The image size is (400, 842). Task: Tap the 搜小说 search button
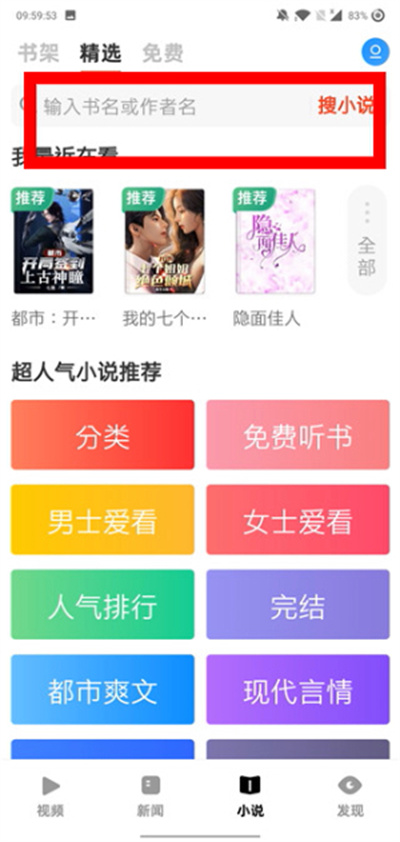[x=345, y=105]
